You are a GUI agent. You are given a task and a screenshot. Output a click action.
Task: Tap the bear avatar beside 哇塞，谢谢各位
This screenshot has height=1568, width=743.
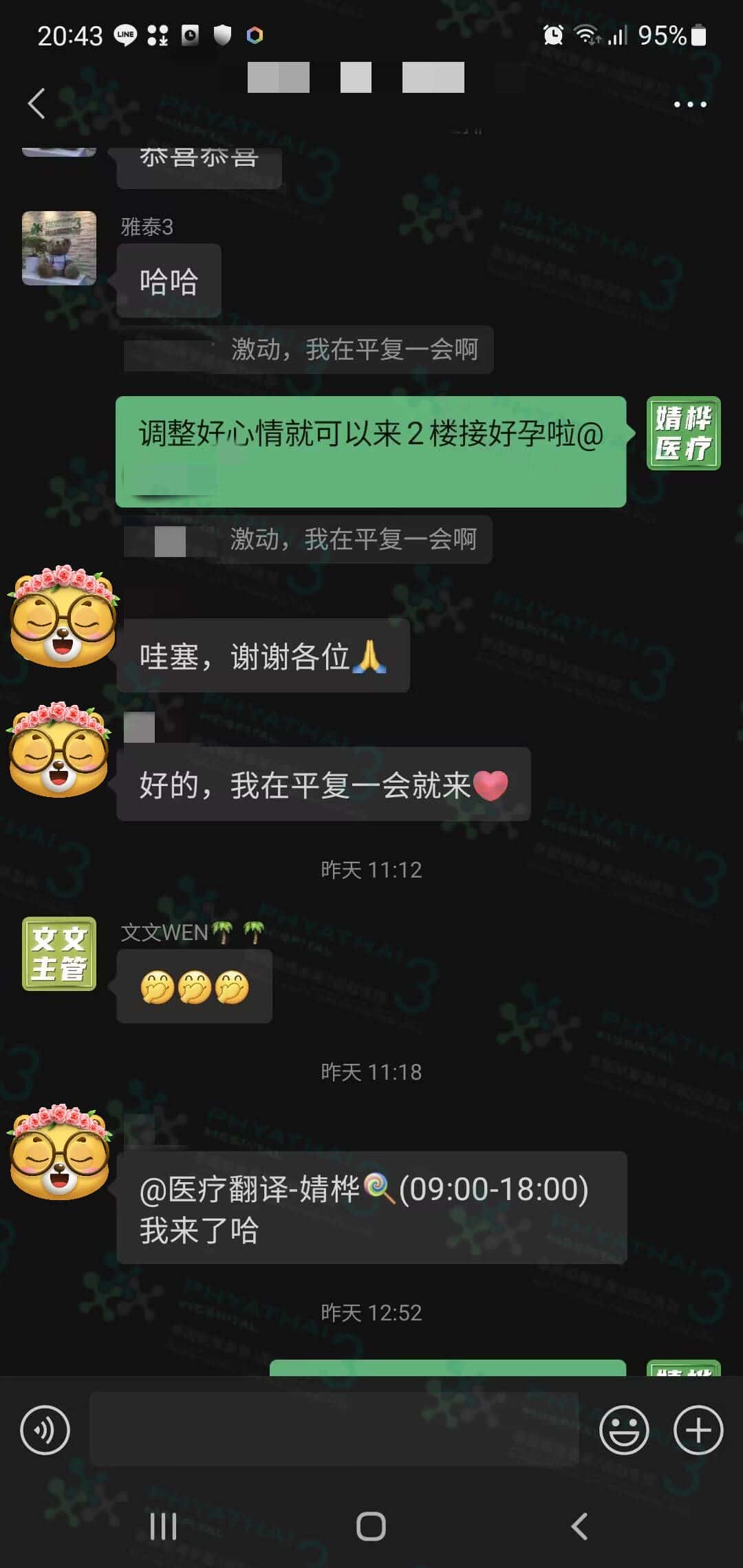click(x=62, y=617)
